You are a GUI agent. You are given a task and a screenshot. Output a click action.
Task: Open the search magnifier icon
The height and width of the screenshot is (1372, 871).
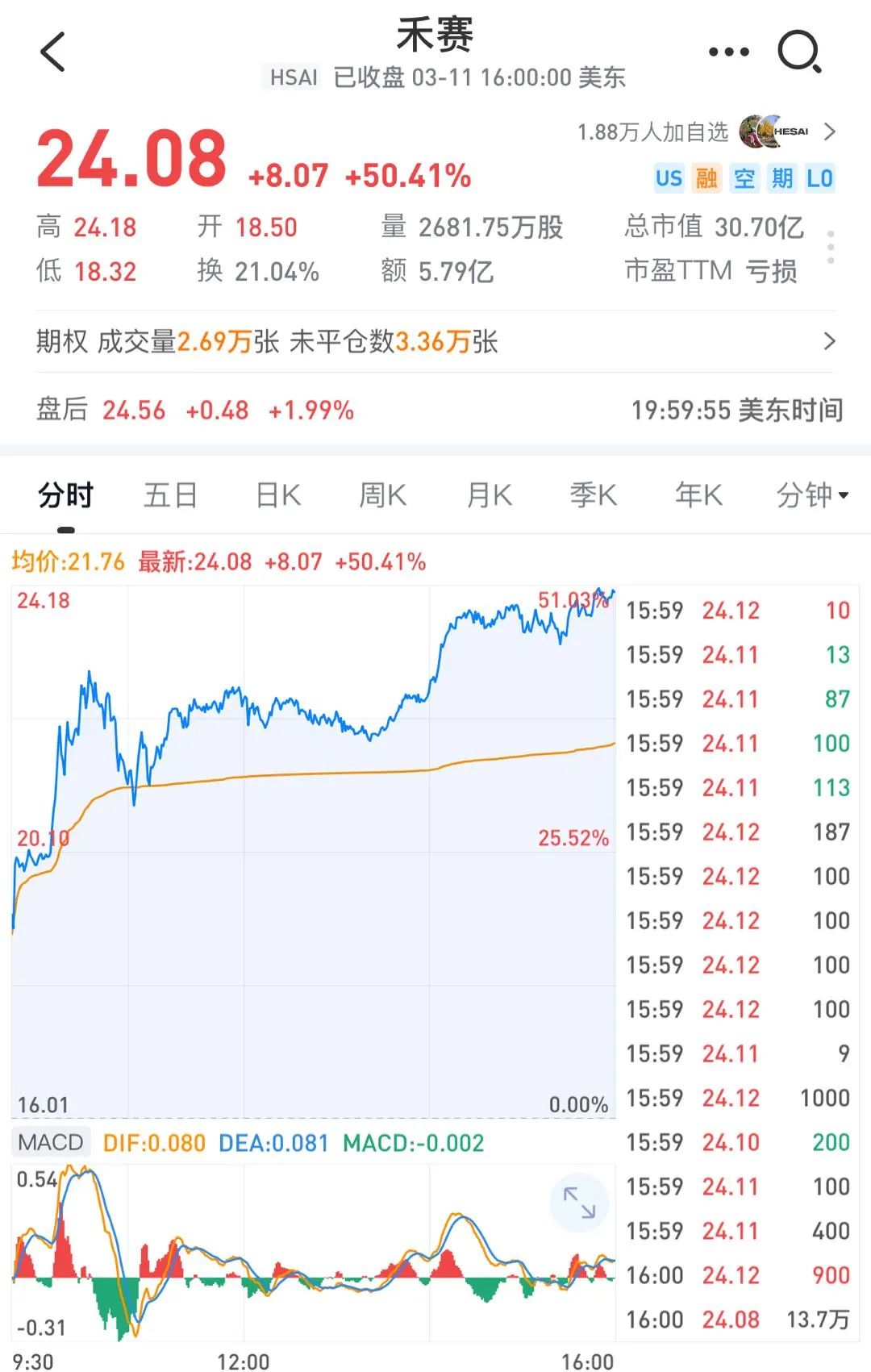(798, 52)
